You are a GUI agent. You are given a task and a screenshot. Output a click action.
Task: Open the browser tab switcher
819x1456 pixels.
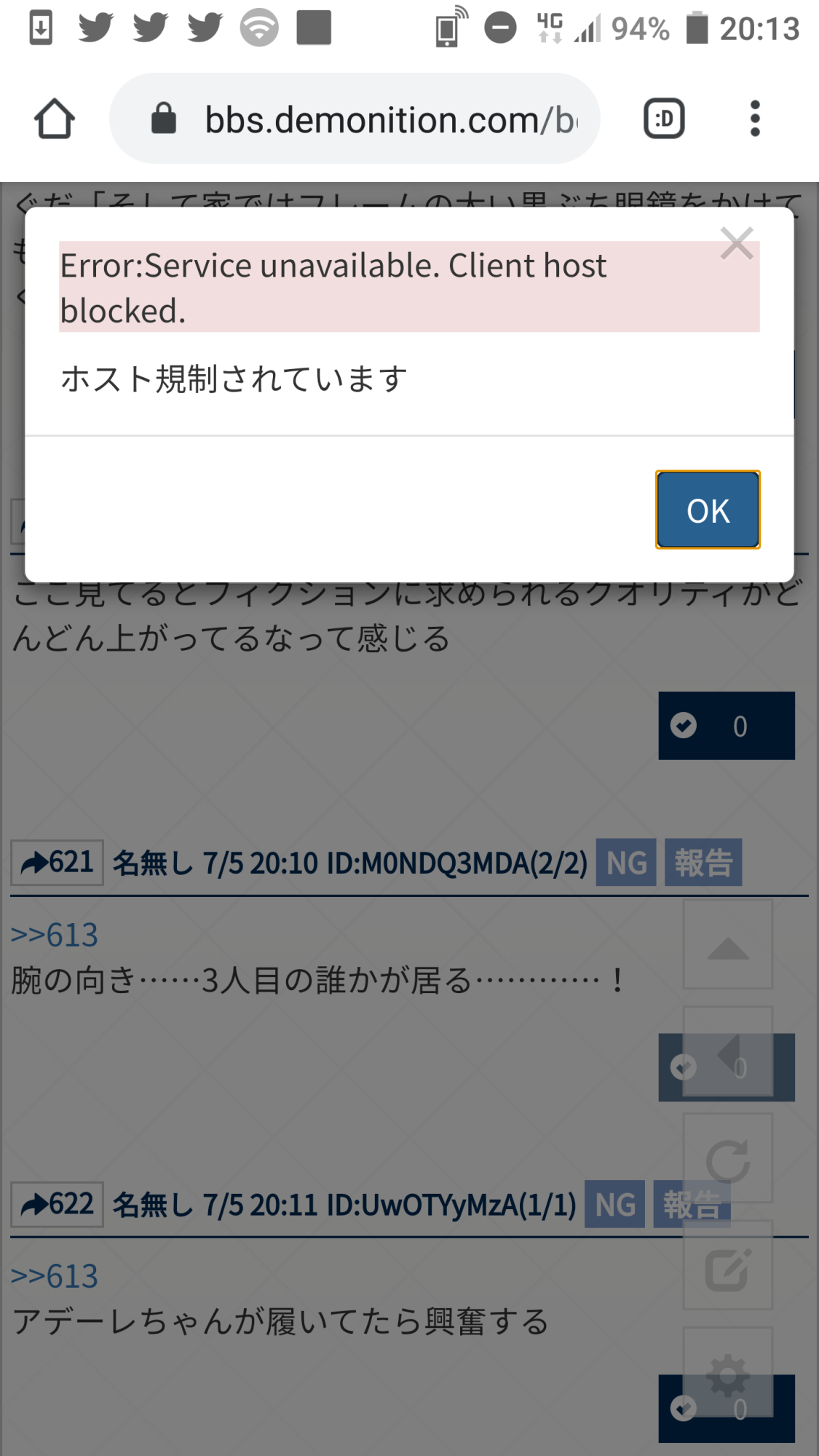664,119
